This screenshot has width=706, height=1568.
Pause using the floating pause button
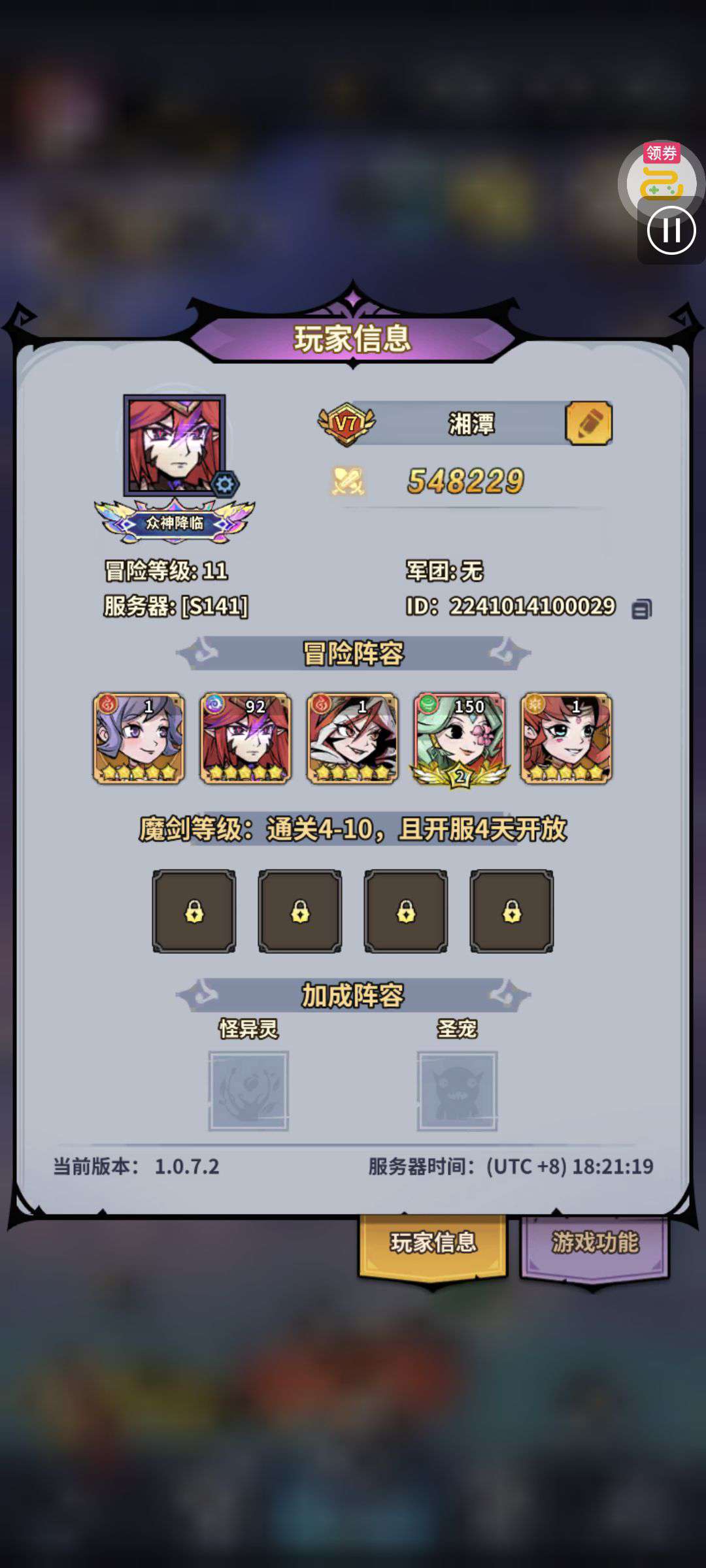click(671, 231)
